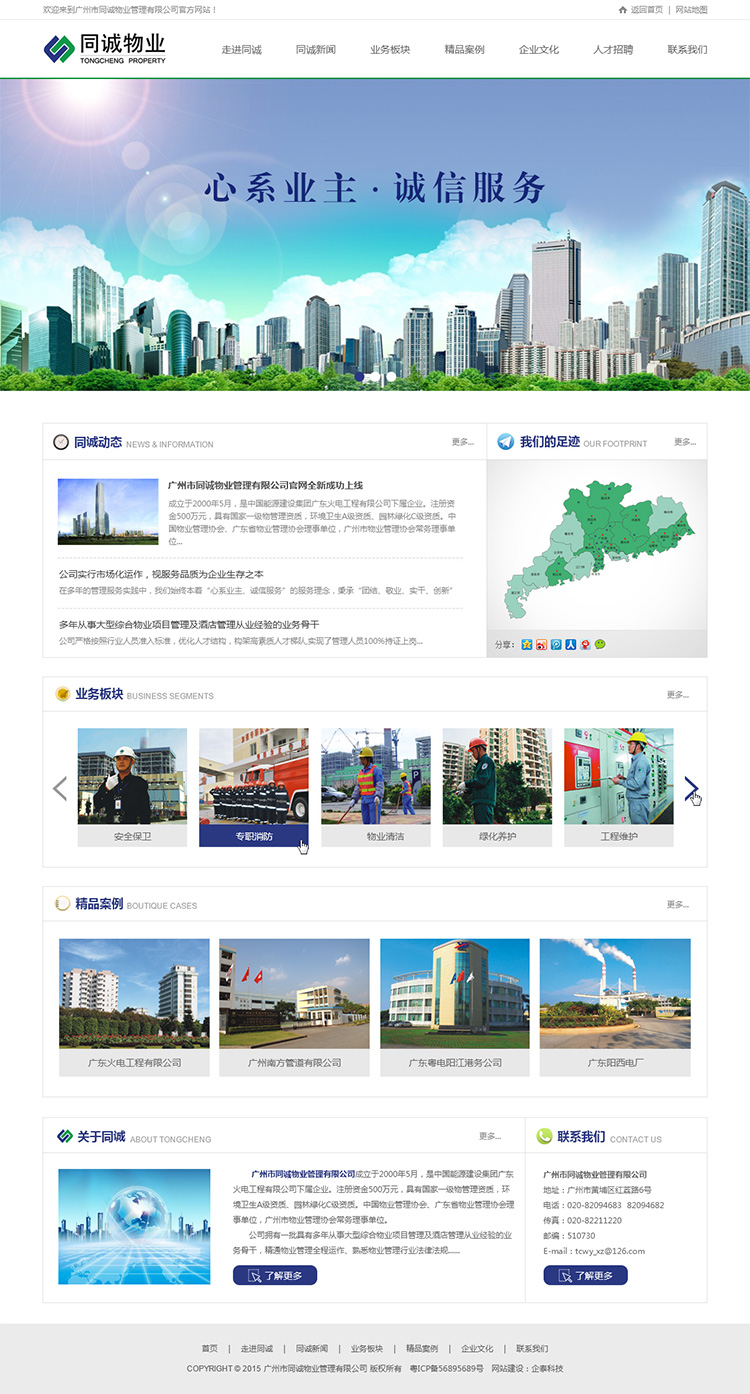Show the previous business segment with left arrow

[x=60, y=788]
